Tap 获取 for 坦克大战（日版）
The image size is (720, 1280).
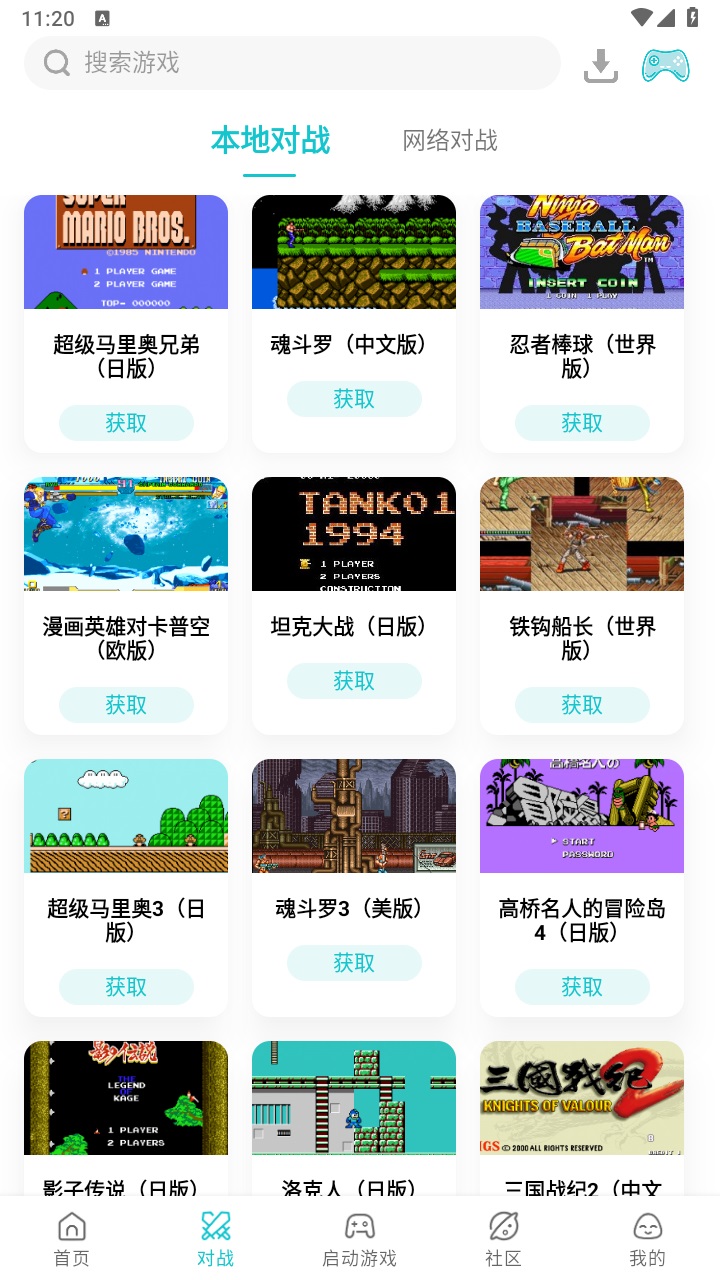[354, 680]
